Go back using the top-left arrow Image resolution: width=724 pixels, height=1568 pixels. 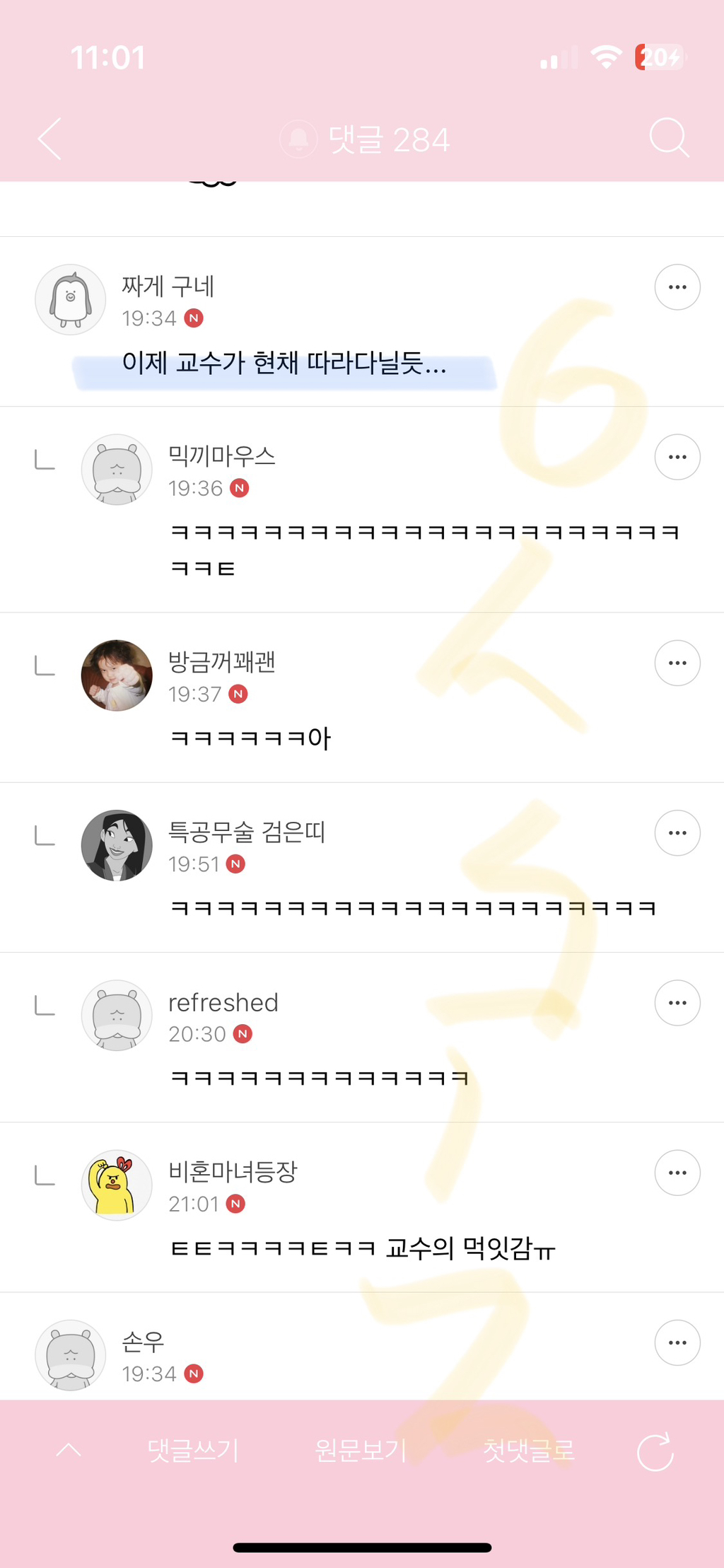(x=50, y=139)
